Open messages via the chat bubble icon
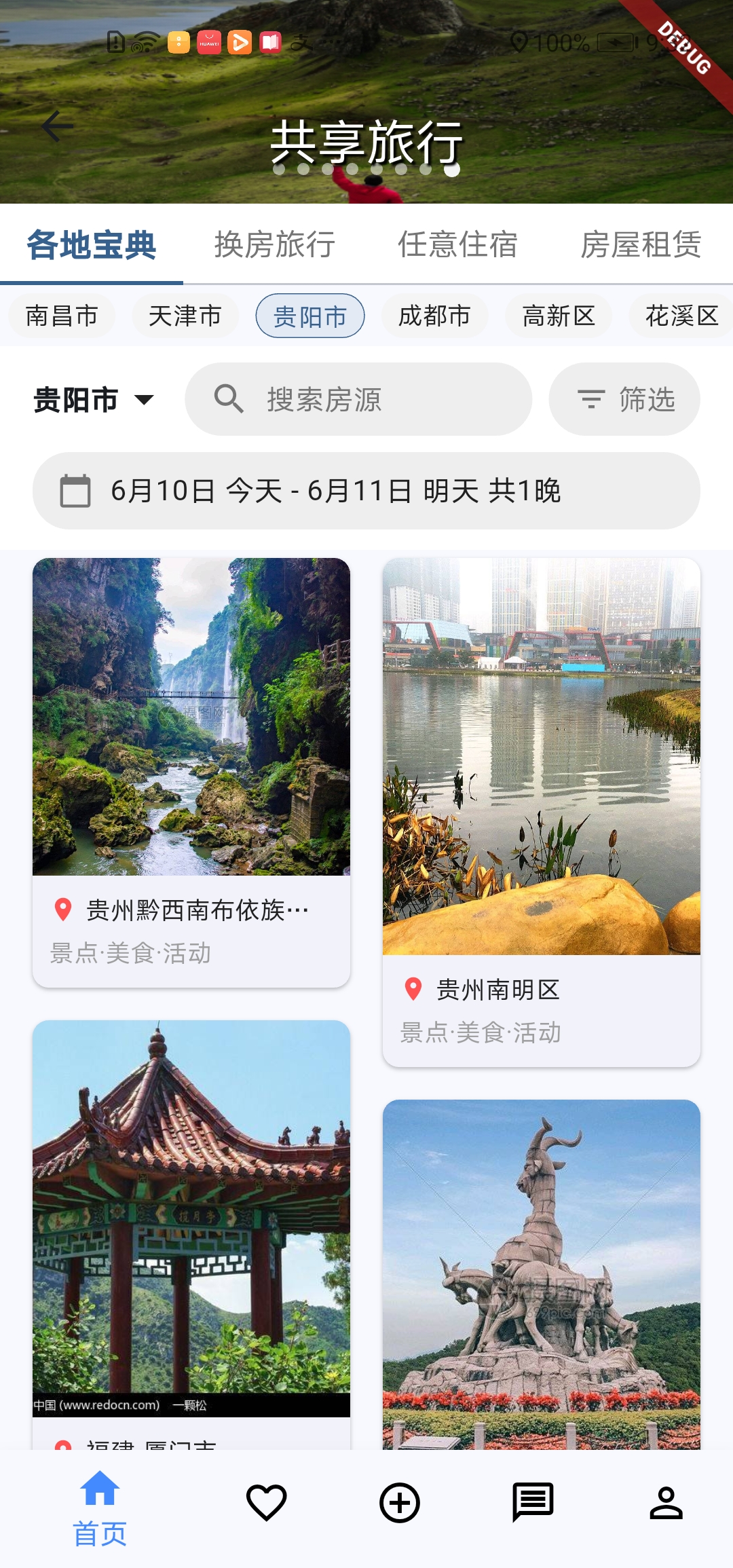The image size is (733, 1568). pos(533,1501)
